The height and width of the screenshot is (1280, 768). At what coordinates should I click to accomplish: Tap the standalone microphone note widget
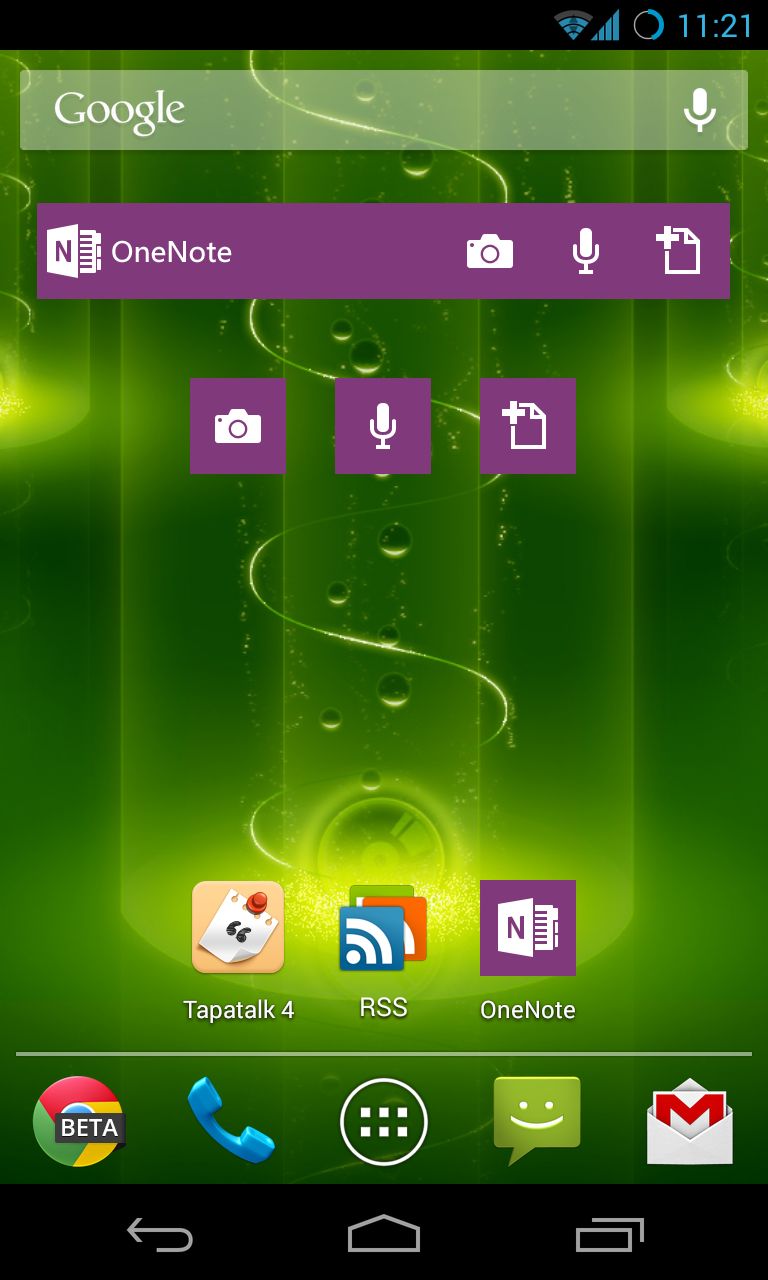click(383, 426)
